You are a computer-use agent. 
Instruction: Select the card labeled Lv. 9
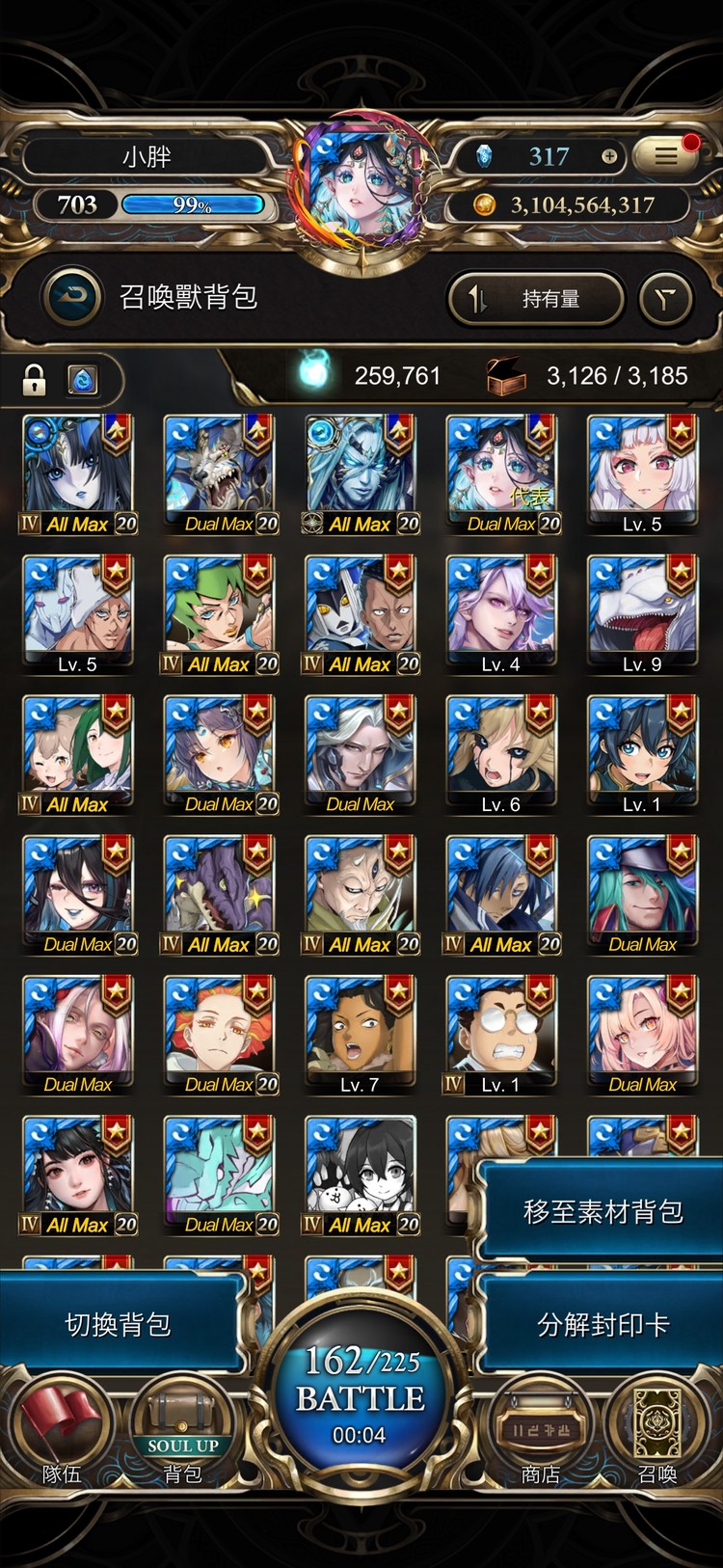[x=641, y=613]
